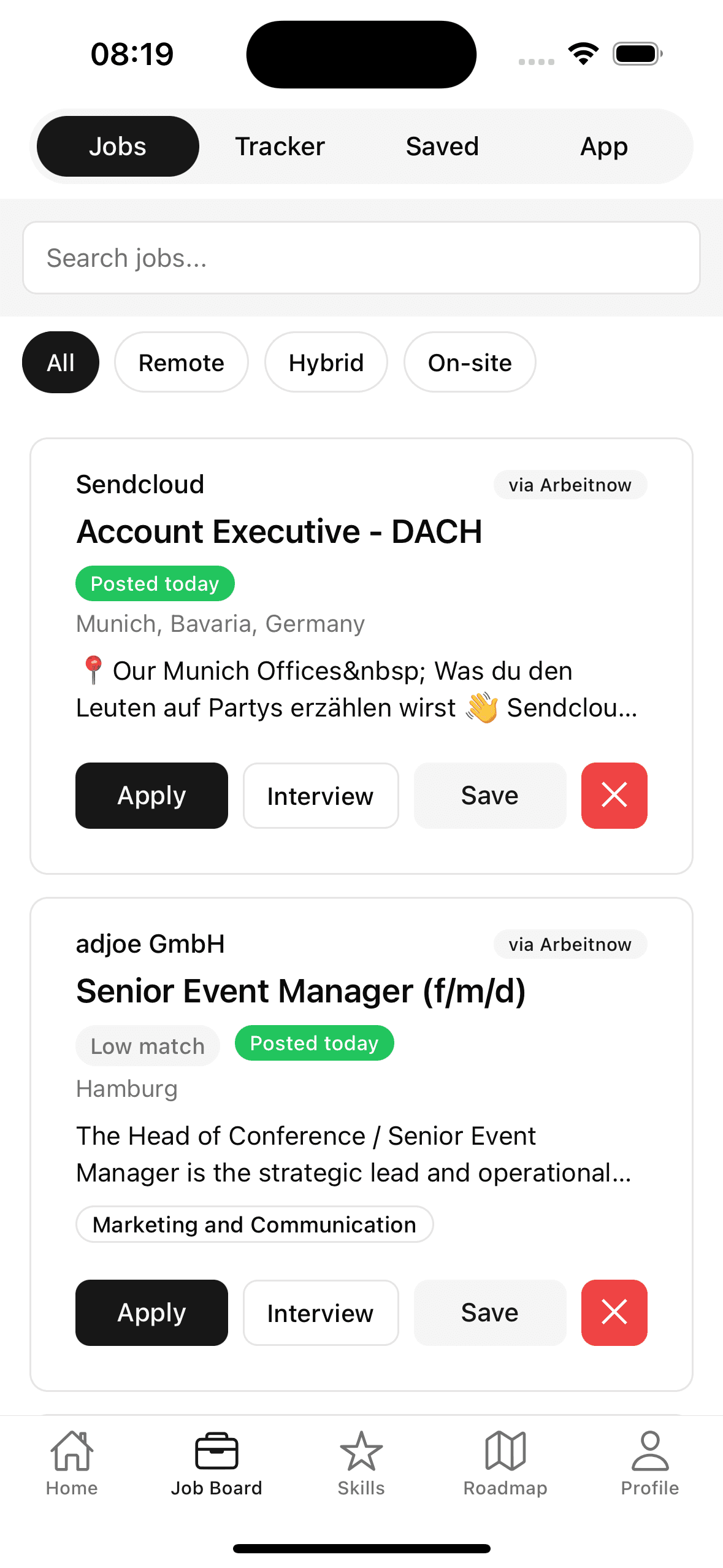The height and width of the screenshot is (1568, 723).
Task: Enable the Remote jobs filter
Action: coord(181,362)
